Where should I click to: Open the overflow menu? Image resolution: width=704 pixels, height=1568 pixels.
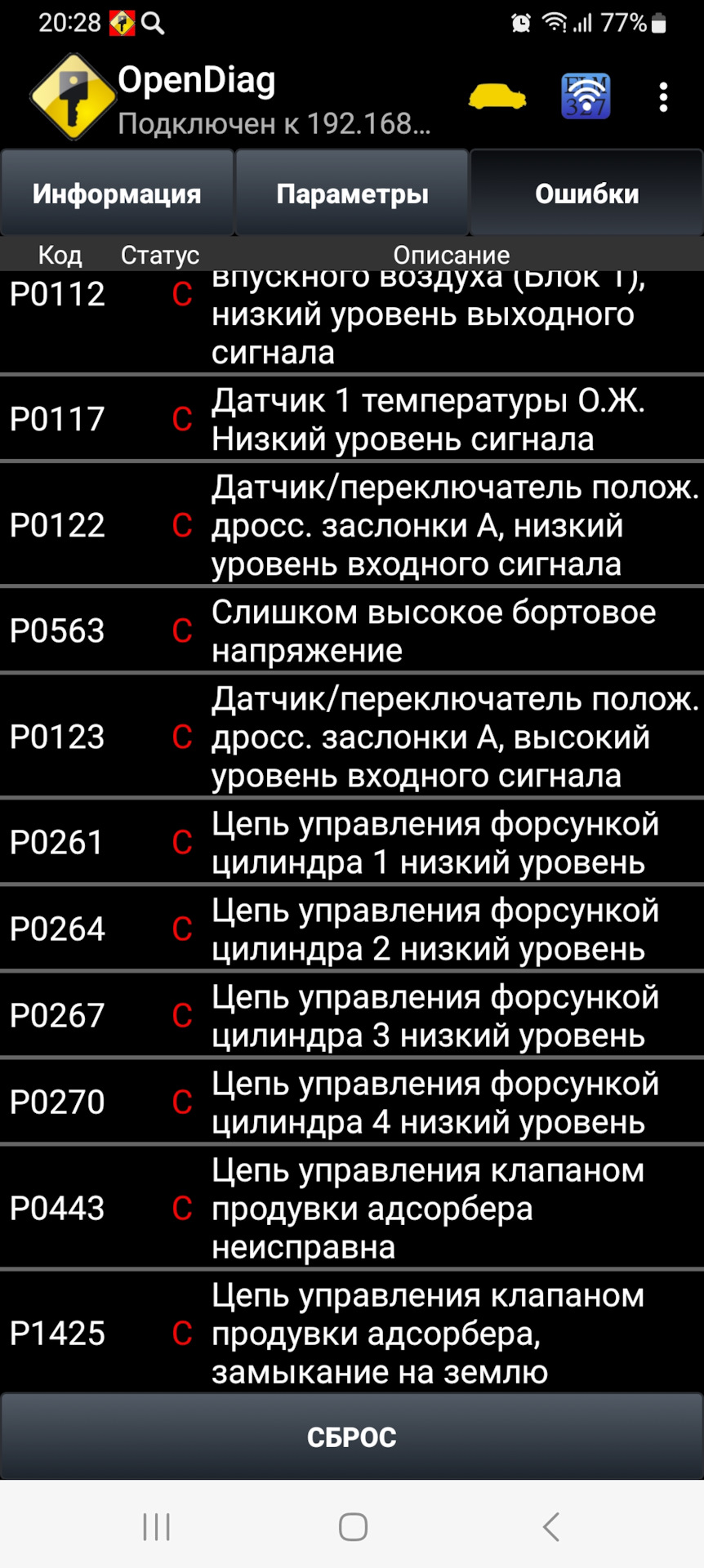point(663,97)
